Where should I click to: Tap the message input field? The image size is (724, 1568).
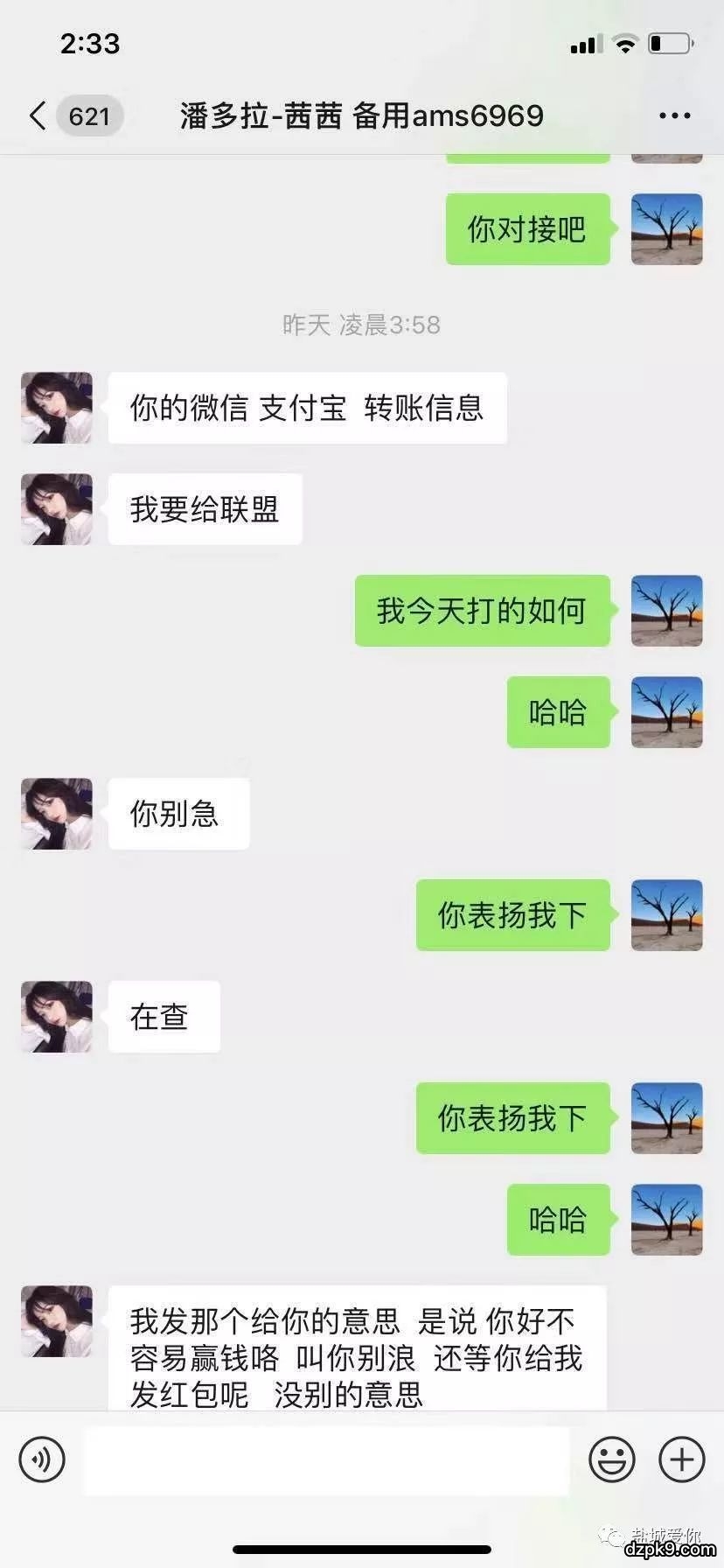[326, 1459]
